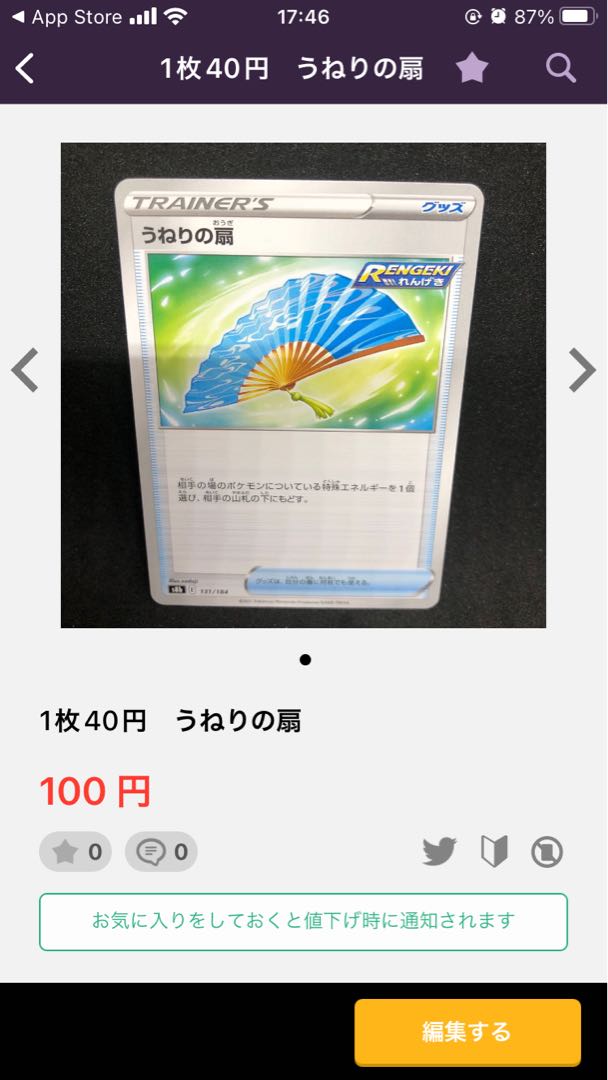This screenshot has height=1080, width=608.
Task: Show the previous product image
Action: 25,370
